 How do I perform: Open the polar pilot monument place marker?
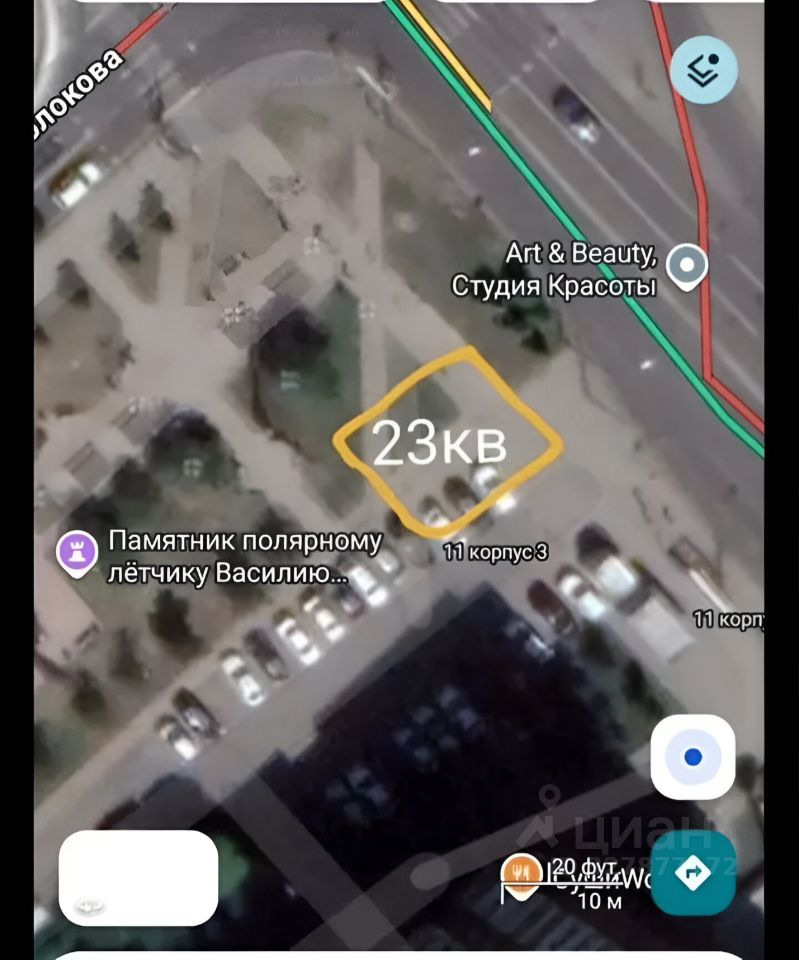(x=76, y=553)
